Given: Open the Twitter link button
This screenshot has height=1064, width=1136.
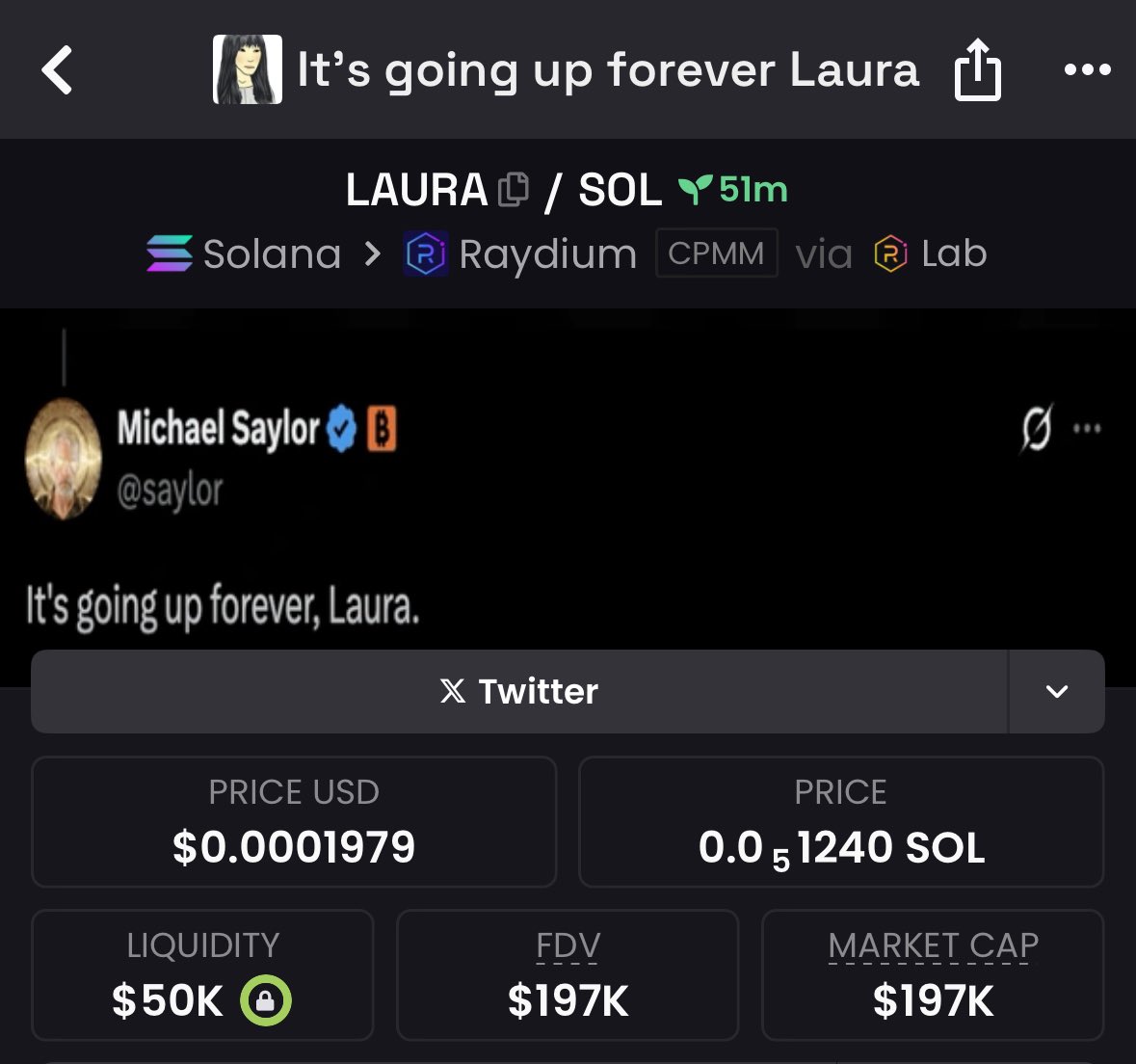Looking at the screenshot, I should tap(519, 691).
